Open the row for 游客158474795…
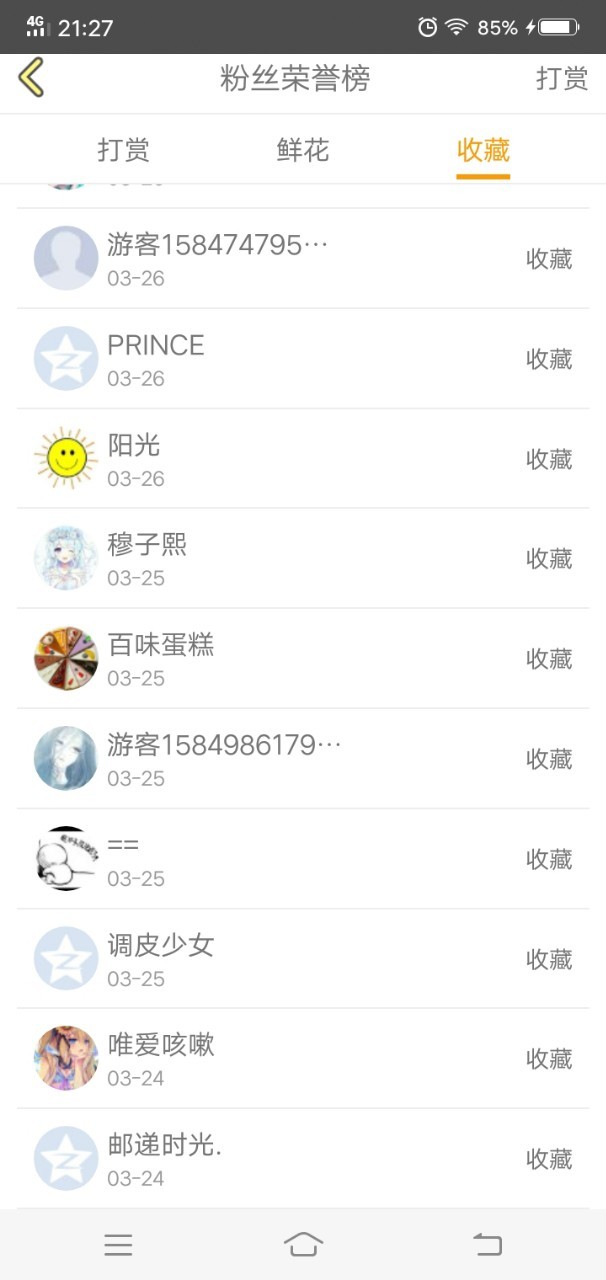The width and height of the screenshot is (606, 1280). pyautogui.click(x=302, y=258)
